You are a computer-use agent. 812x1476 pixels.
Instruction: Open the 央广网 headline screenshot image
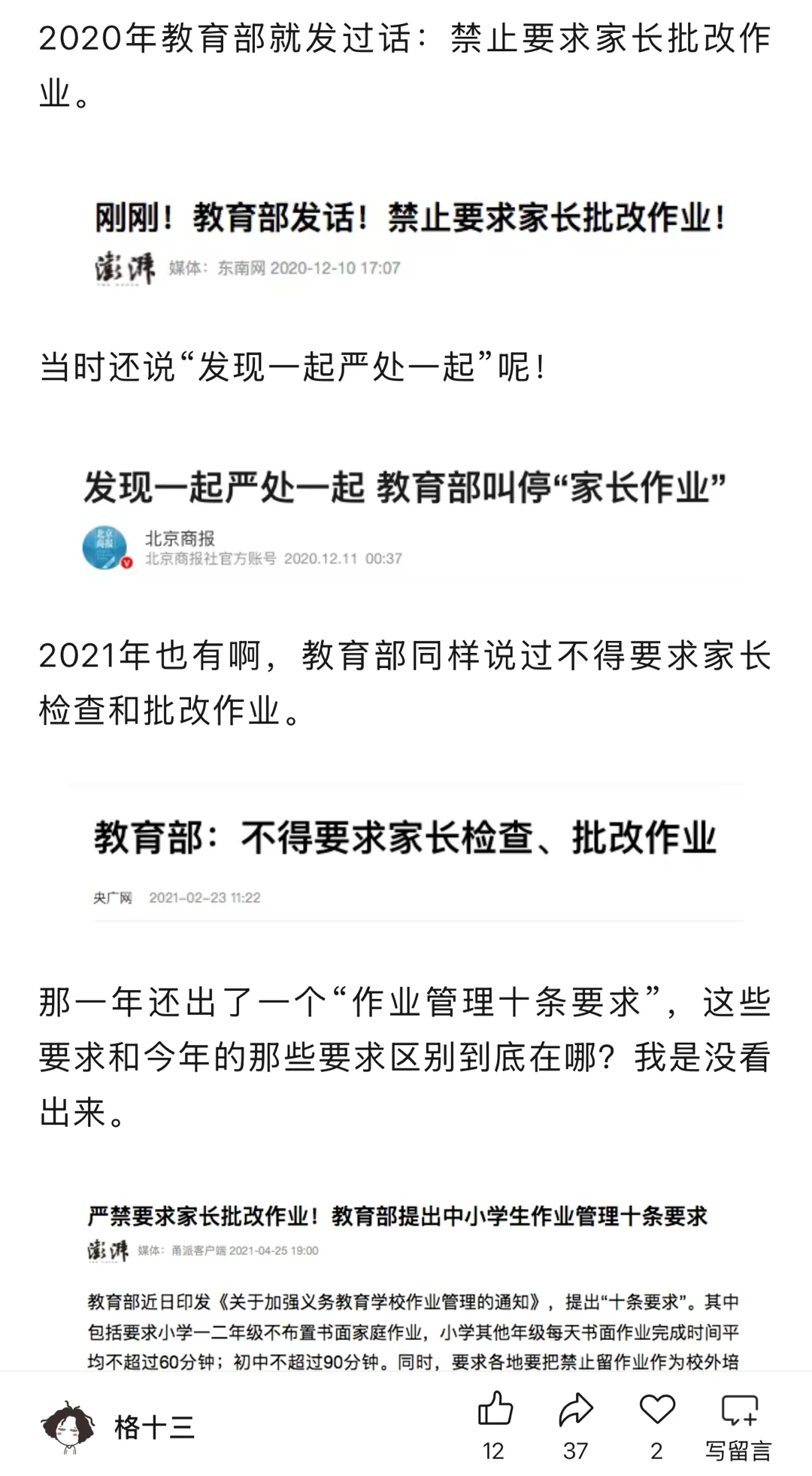[x=406, y=852]
